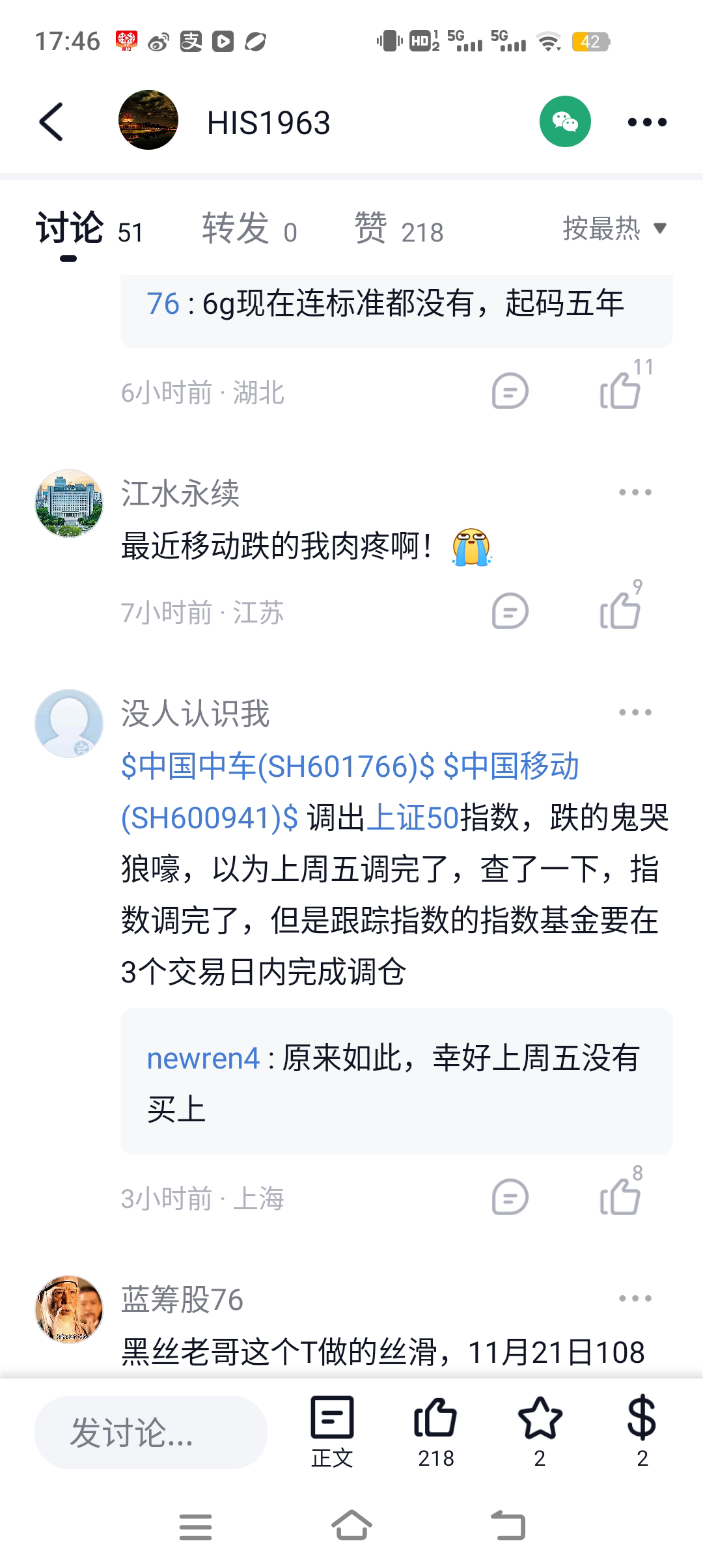View the newren4 user profile
The image size is (703, 1568).
203,1059
